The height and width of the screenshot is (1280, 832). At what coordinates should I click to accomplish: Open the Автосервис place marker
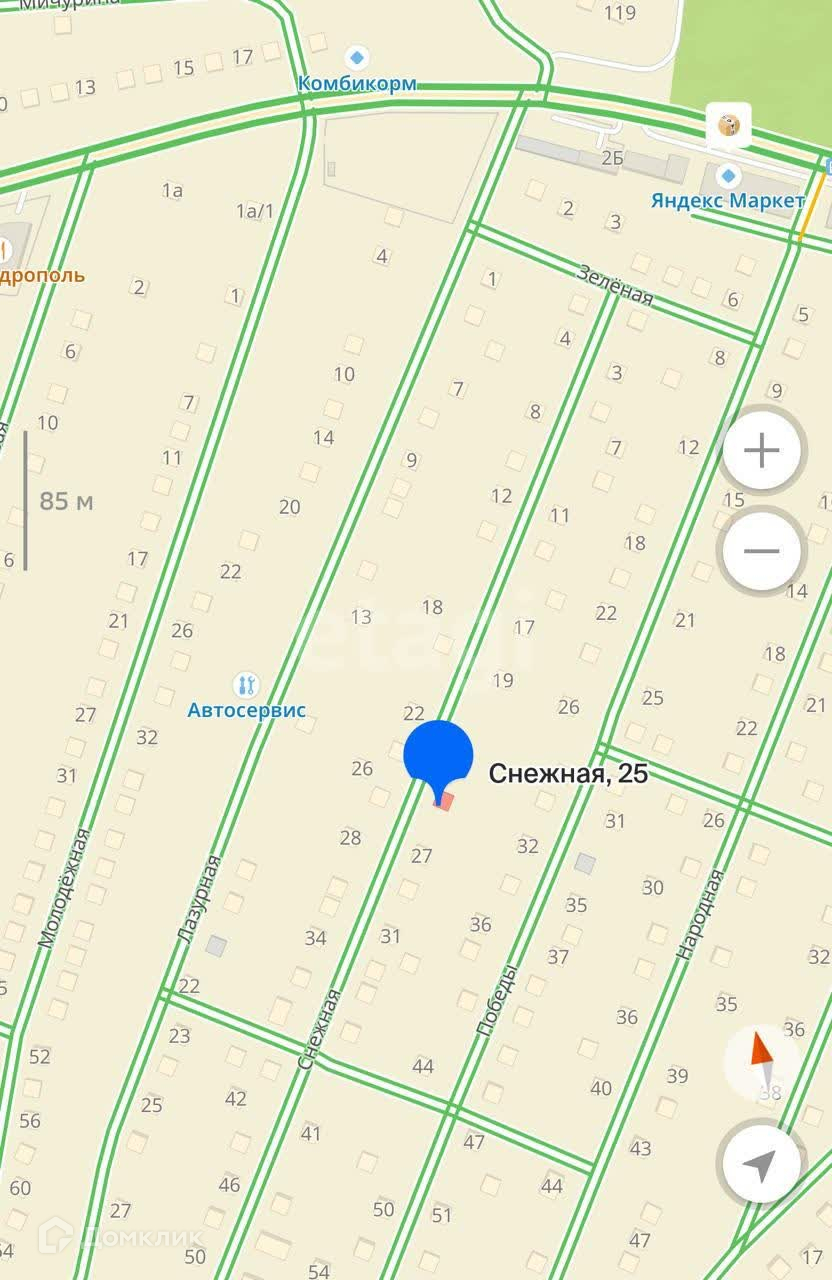point(246,685)
